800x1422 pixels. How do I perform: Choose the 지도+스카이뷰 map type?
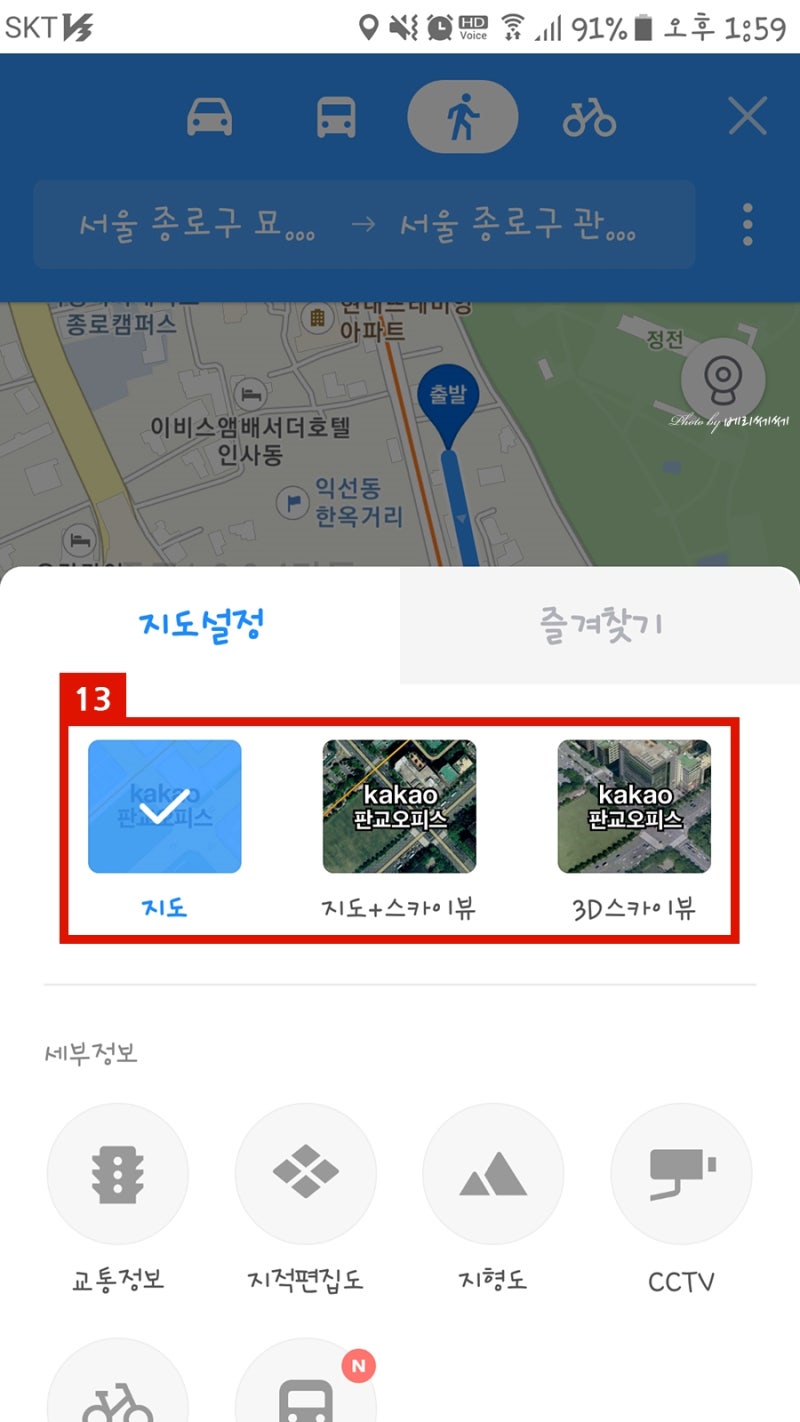[x=399, y=807]
